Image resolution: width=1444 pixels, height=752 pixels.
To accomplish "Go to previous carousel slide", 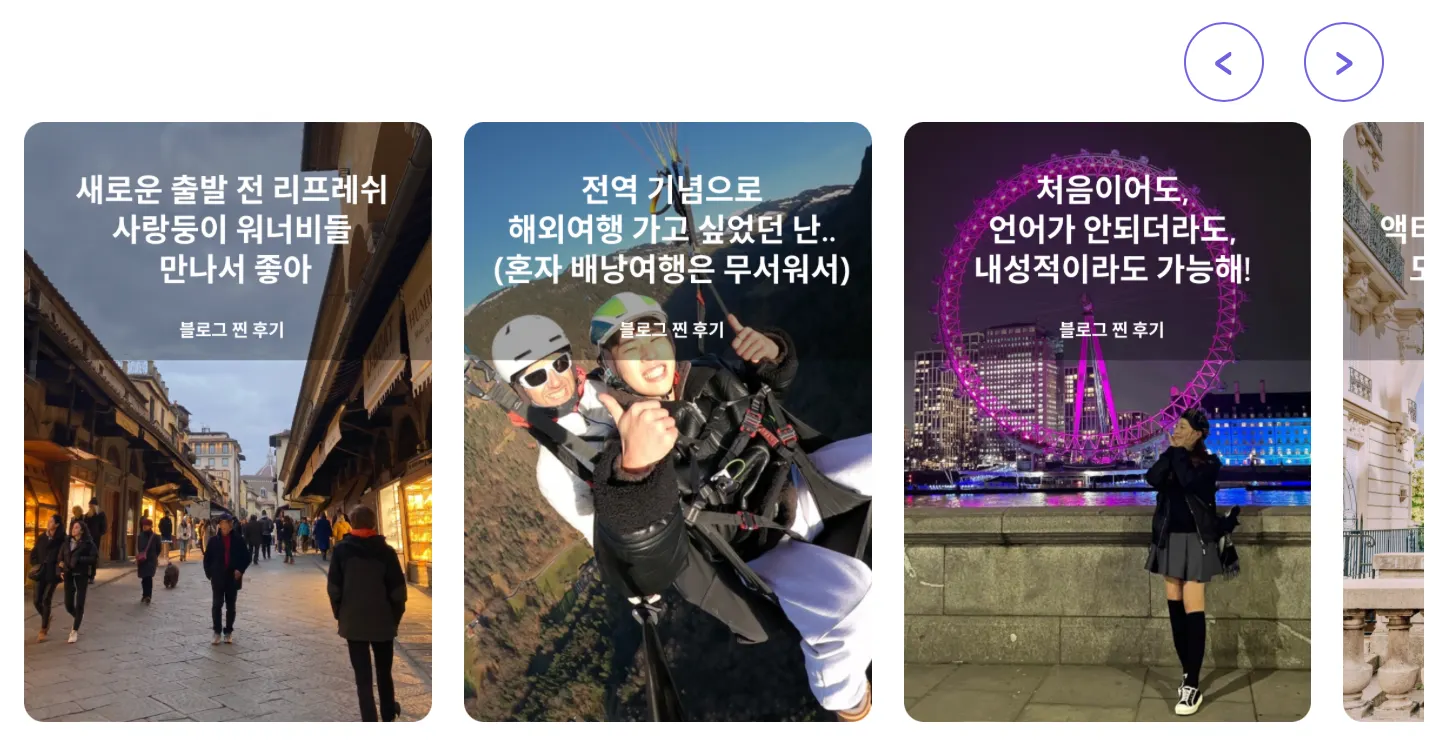I will click(x=1223, y=62).
